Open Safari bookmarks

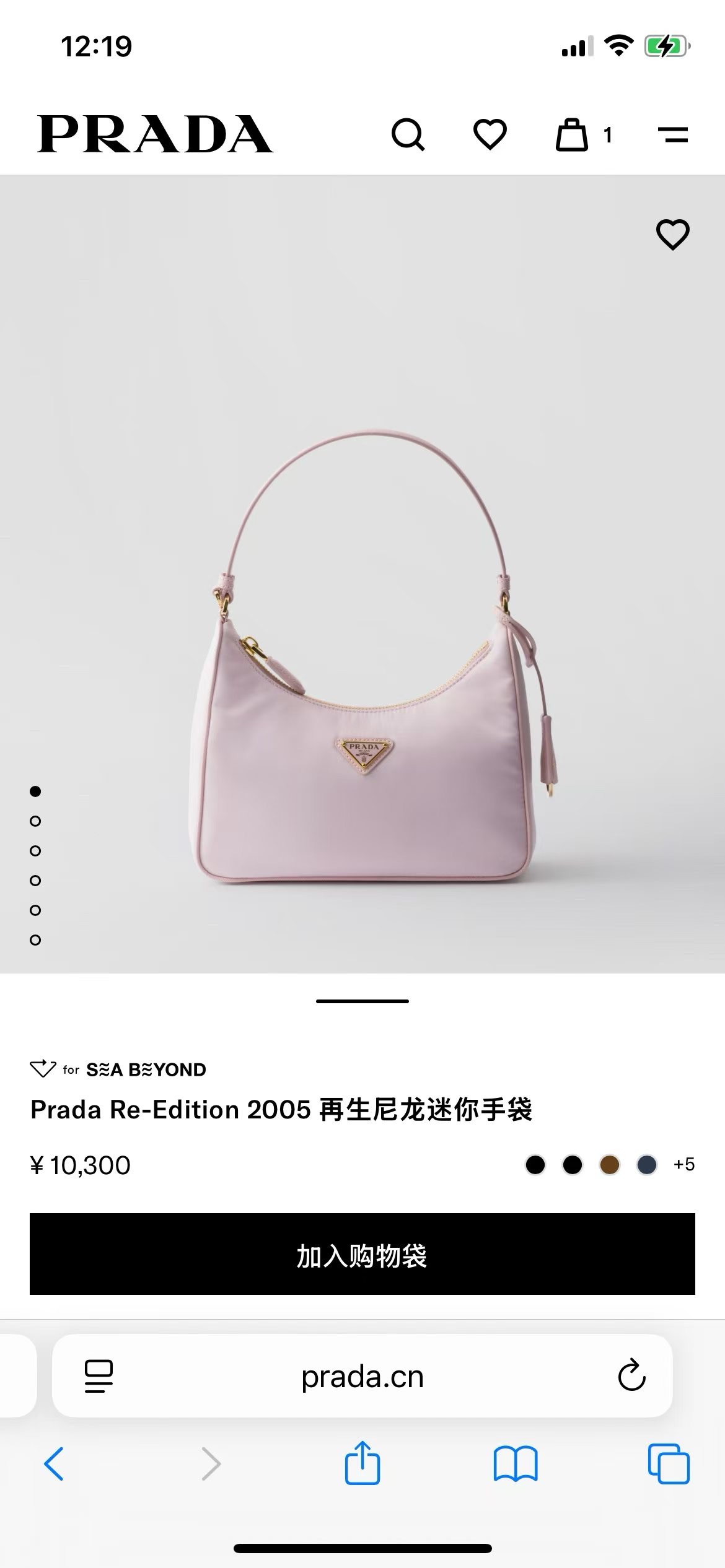tap(516, 1464)
